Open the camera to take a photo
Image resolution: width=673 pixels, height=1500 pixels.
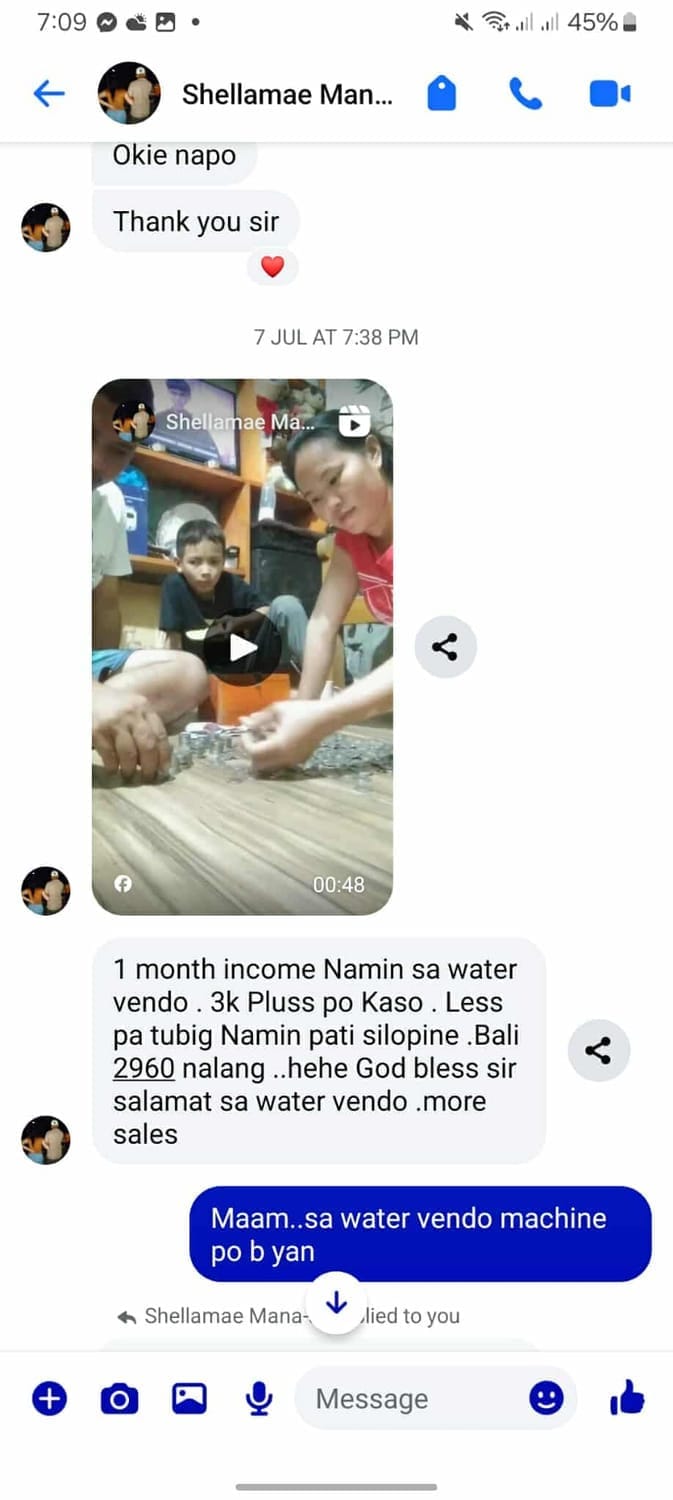click(119, 1398)
